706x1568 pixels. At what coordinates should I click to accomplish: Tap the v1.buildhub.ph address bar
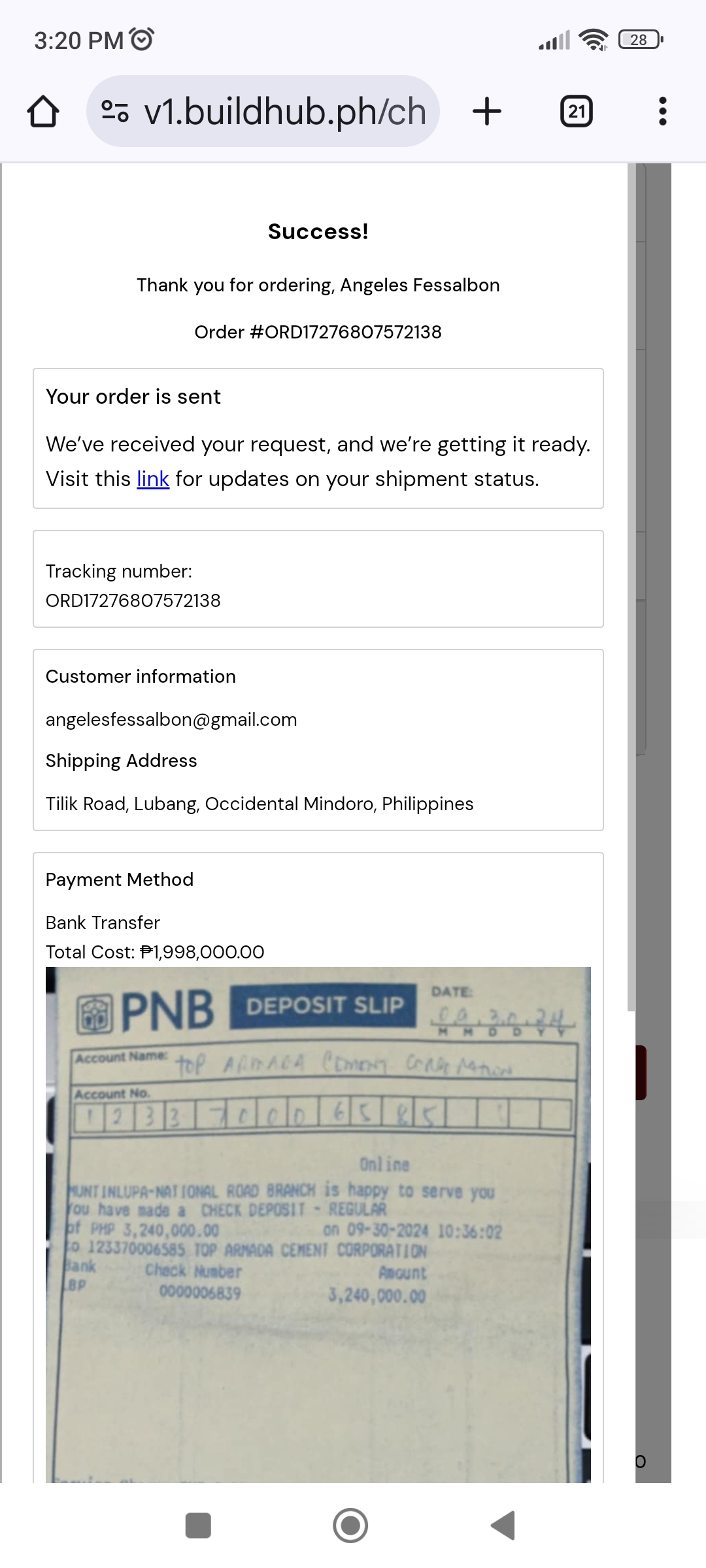(x=285, y=111)
